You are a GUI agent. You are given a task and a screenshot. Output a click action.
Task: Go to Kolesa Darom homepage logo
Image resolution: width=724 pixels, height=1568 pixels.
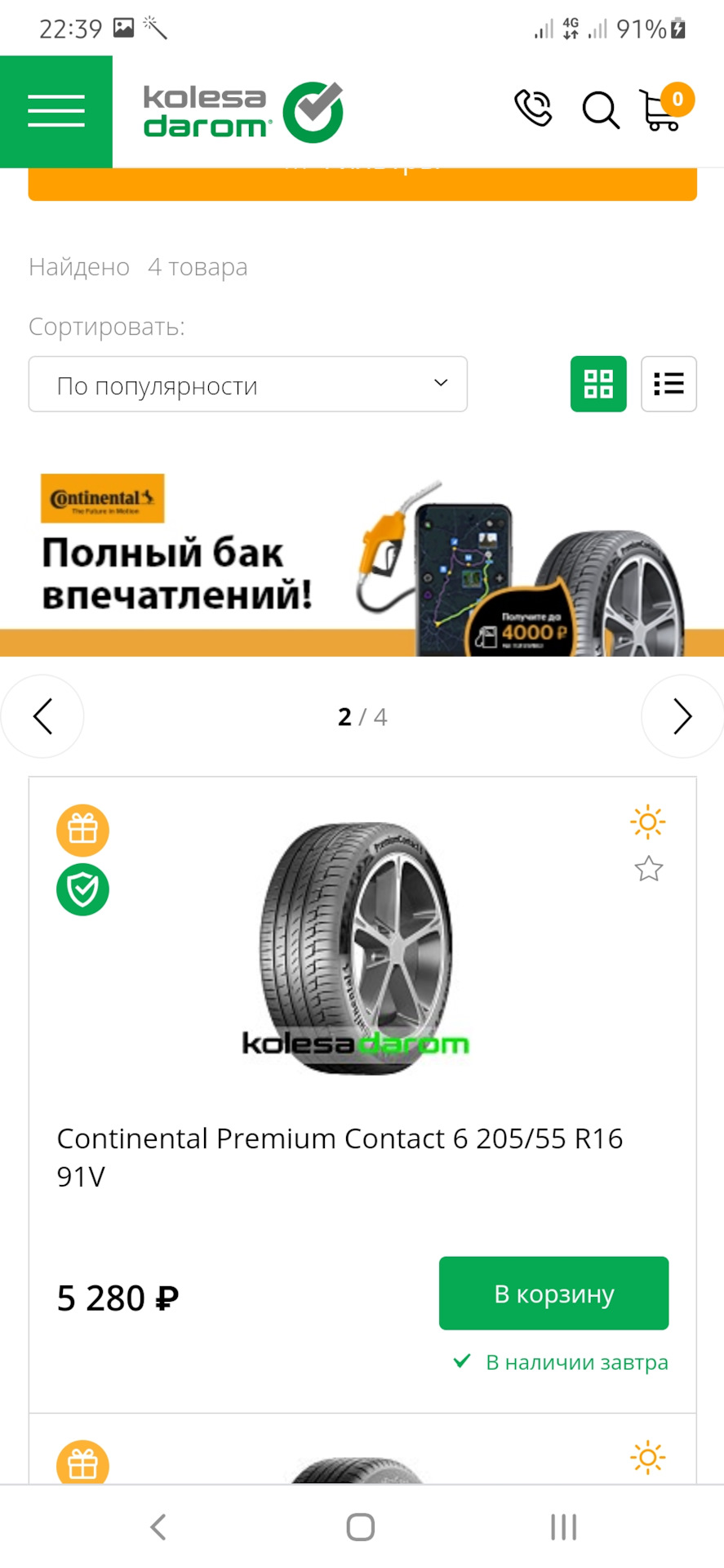point(243,112)
